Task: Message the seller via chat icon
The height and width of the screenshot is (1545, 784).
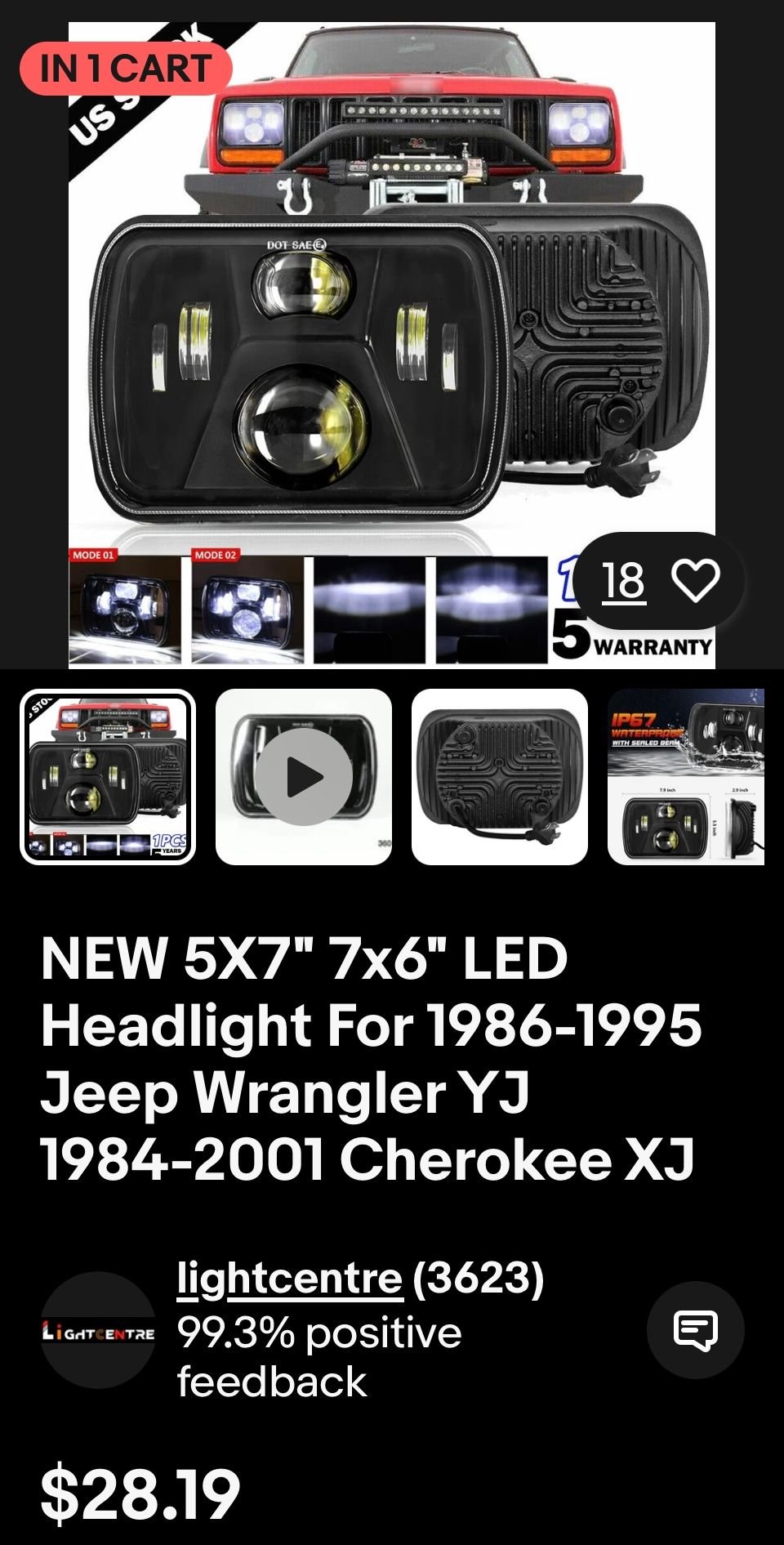Action: coord(695,1330)
